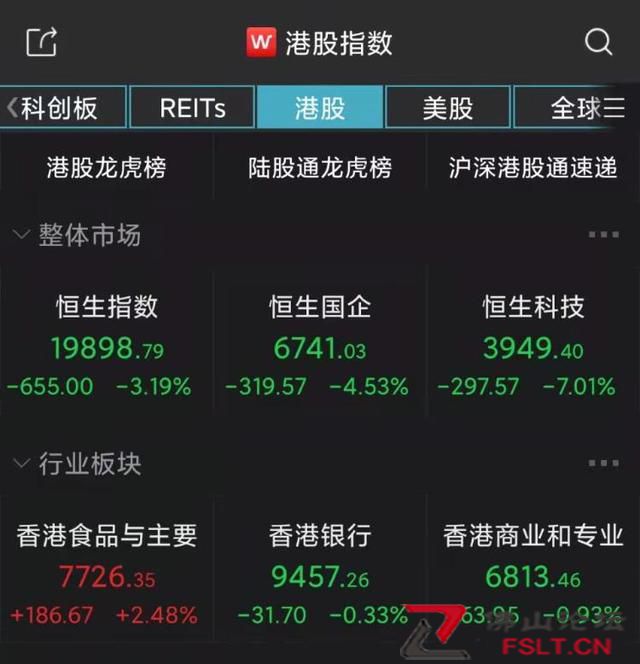This screenshot has height=664, width=640.
Task: Open 沪深港股通速递
Action: click(x=533, y=168)
